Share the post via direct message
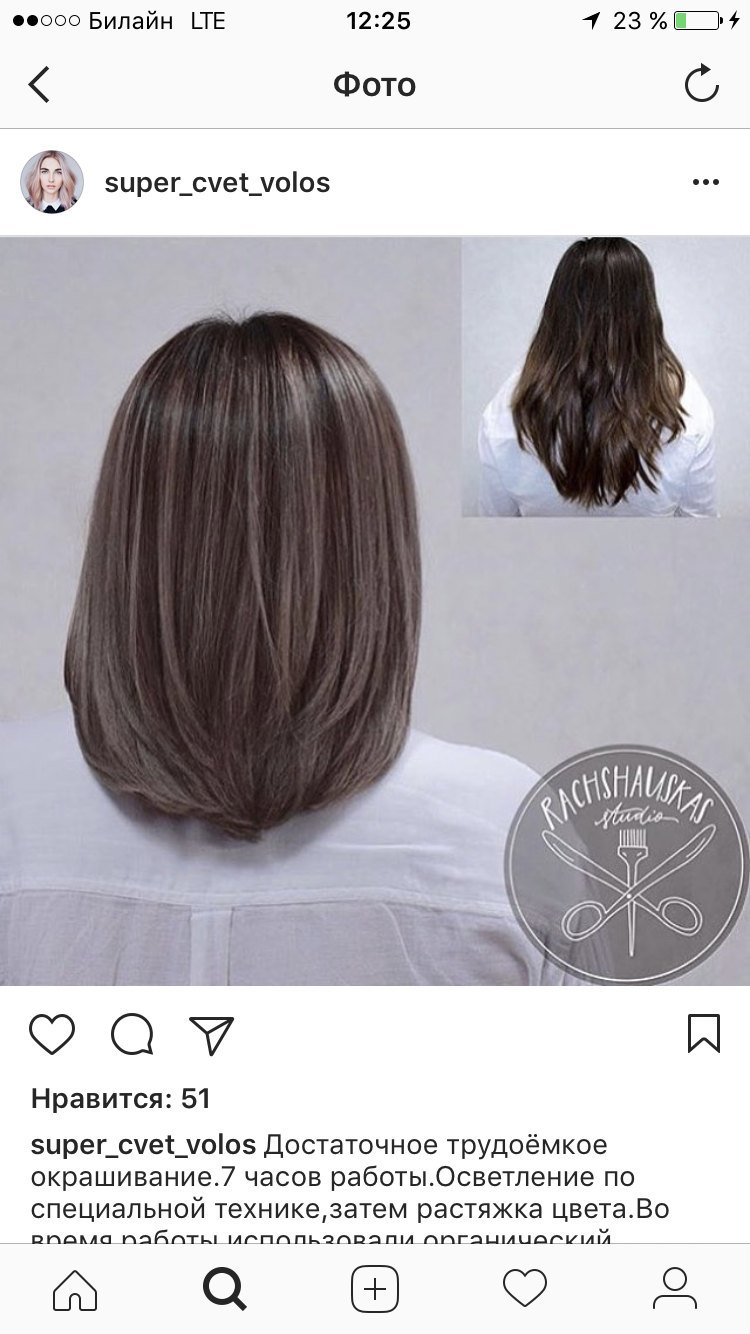The image size is (750, 1334). click(x=211, y=1034)
